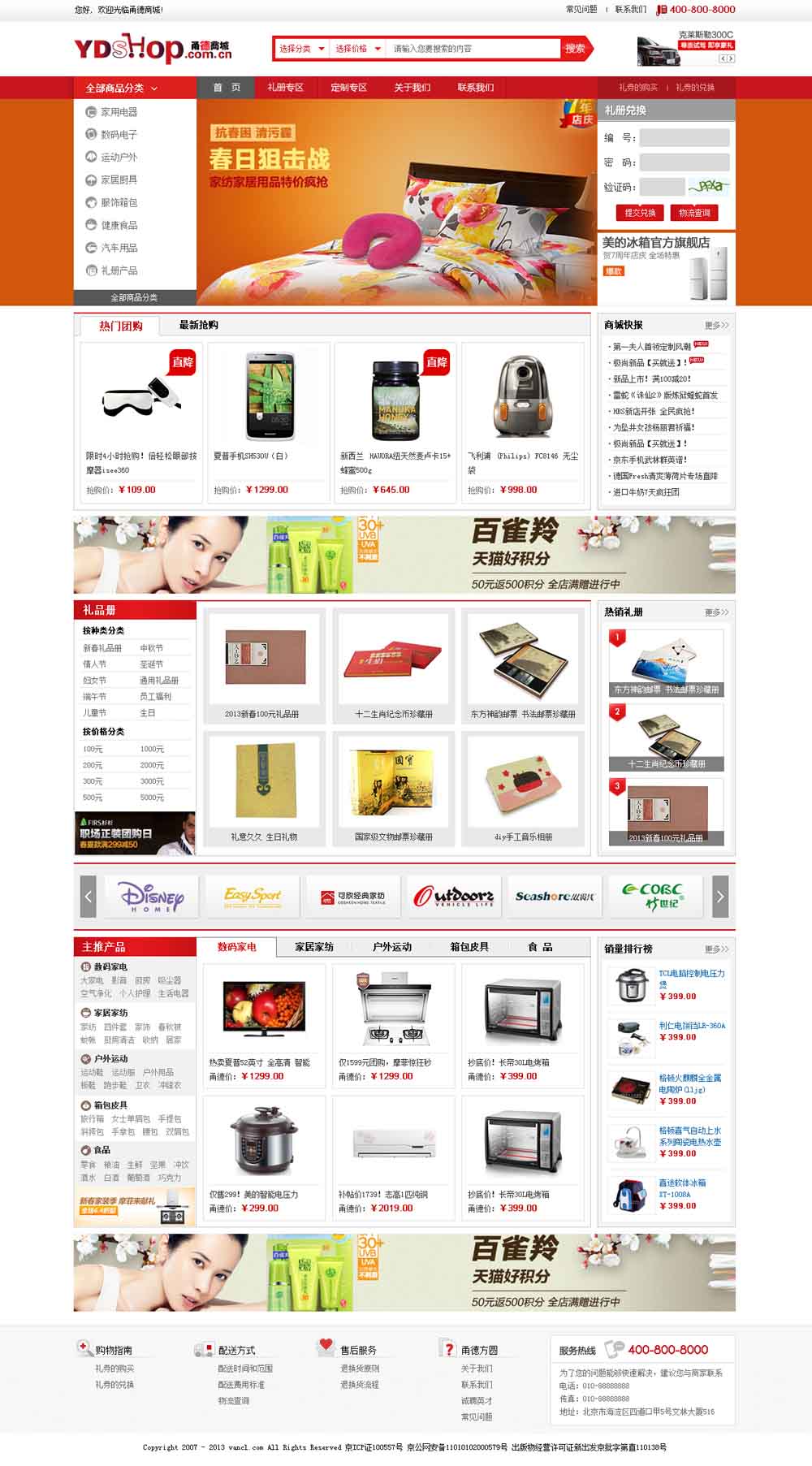Select 运动户外 in the category sidebar
Image resolution: width=812 pixels, height=1466 pixels.
(119, 158)
